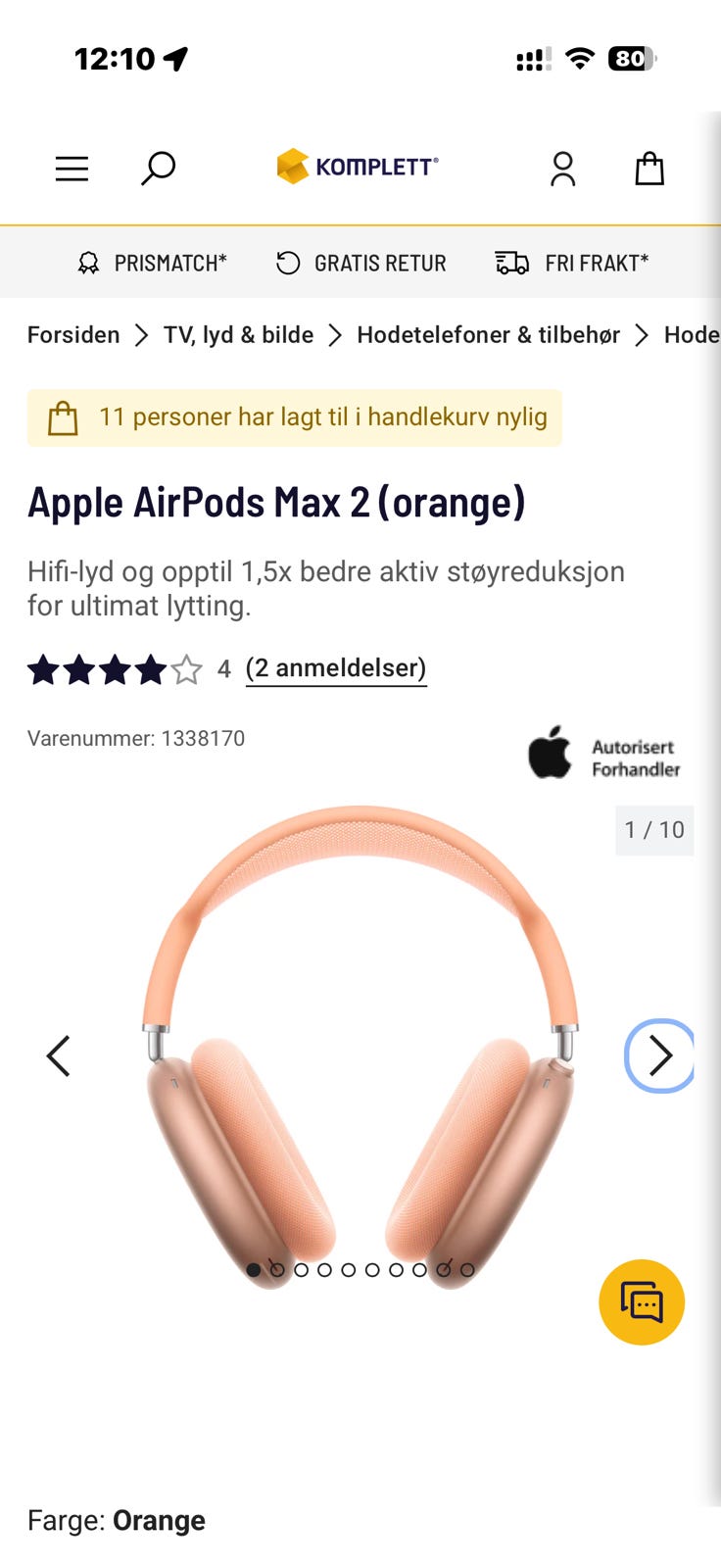Open the TV, lyd & bilde breadcrumb
721x1568 pixels.
(x=239, y=335)
